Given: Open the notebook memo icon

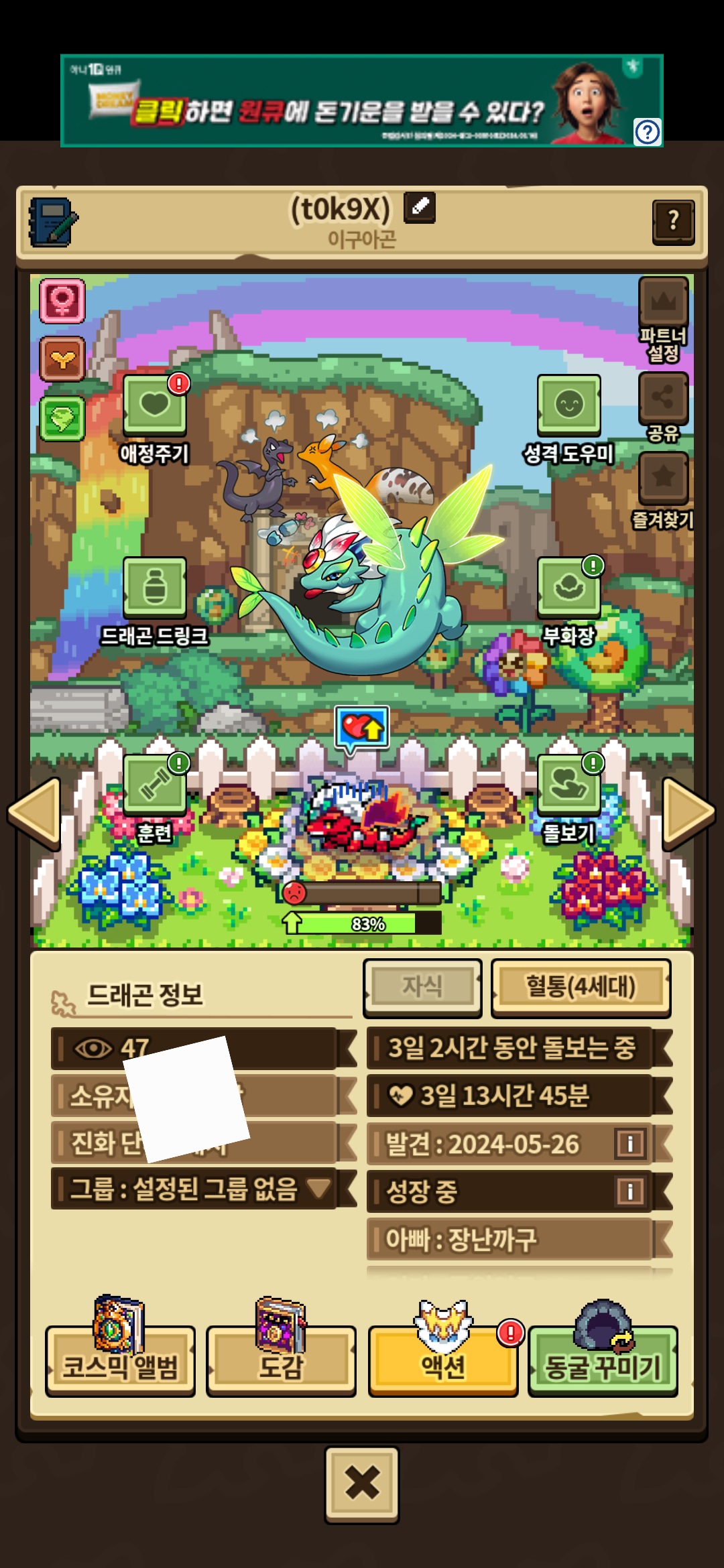Looking at the screenshot, I should click(53, 222).
